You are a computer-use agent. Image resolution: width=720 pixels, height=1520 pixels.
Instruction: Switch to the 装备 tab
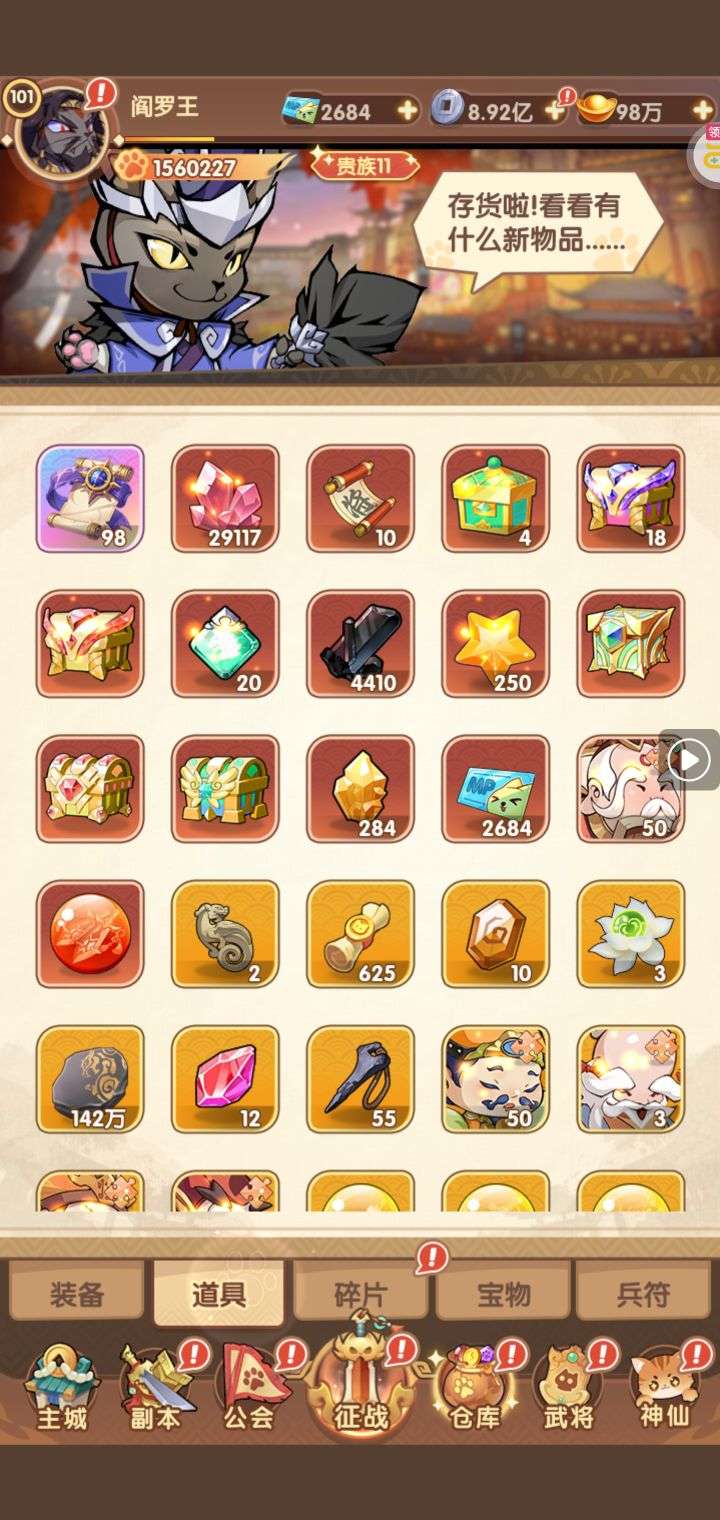77,1295
